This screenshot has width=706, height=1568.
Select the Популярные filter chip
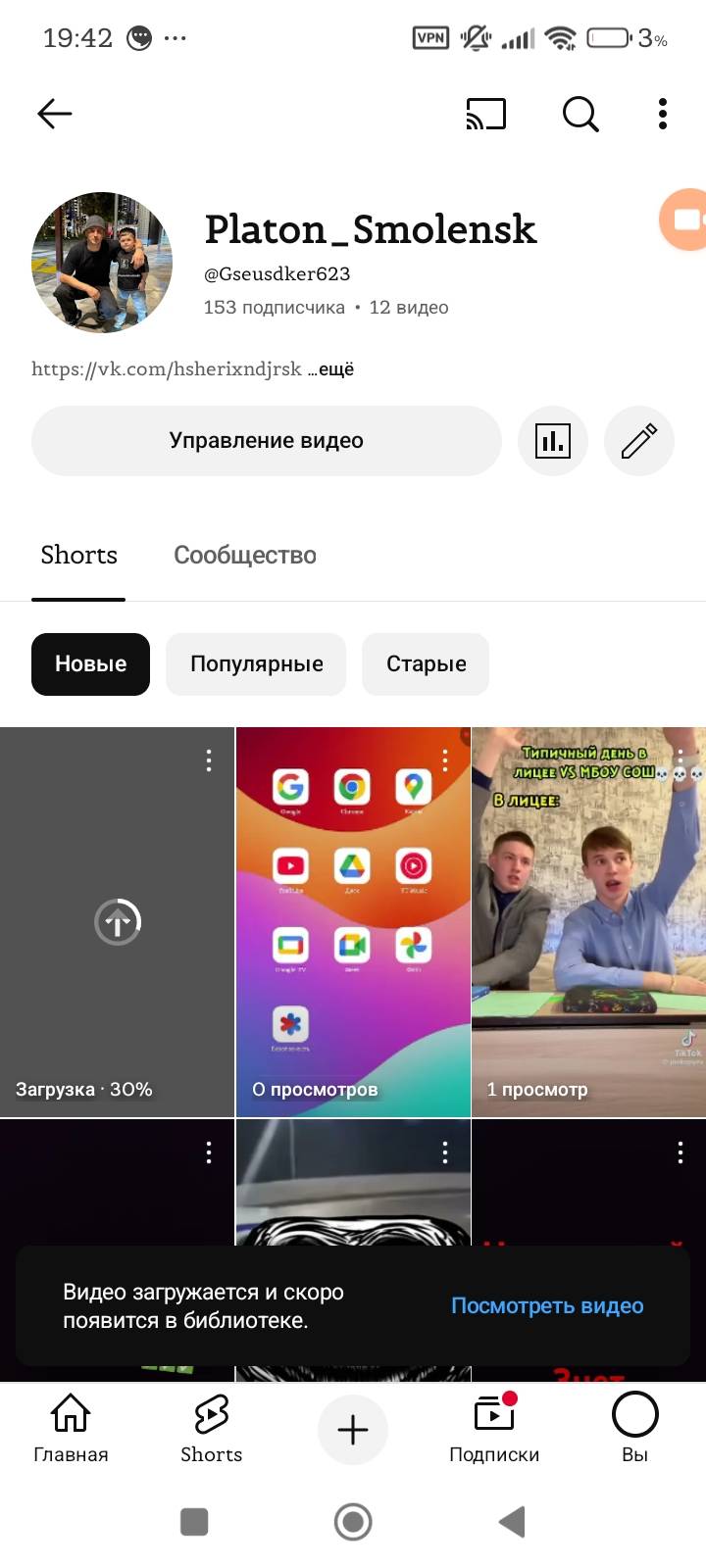pyautogui.click(x=256, y=664)
